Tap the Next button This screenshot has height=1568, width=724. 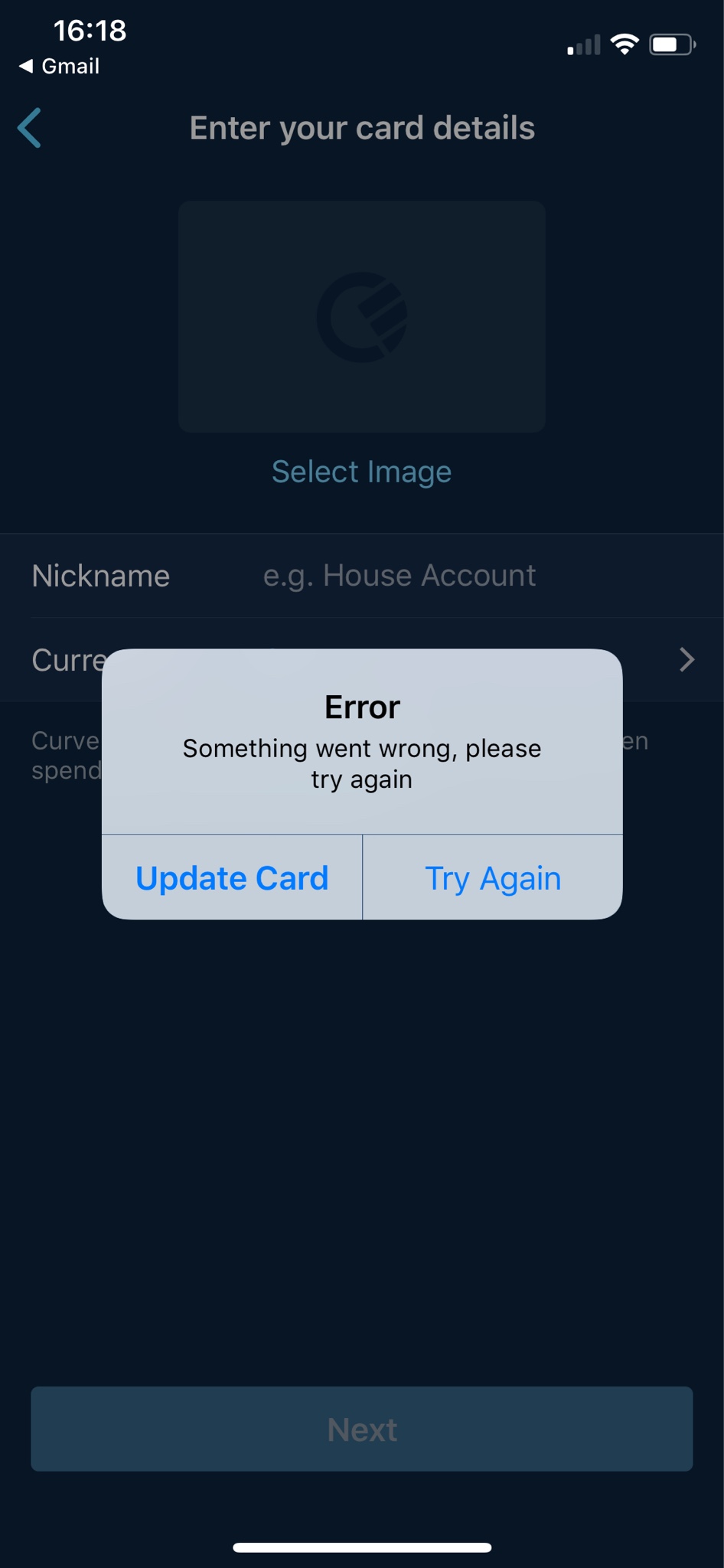[x=361, y=1429]
